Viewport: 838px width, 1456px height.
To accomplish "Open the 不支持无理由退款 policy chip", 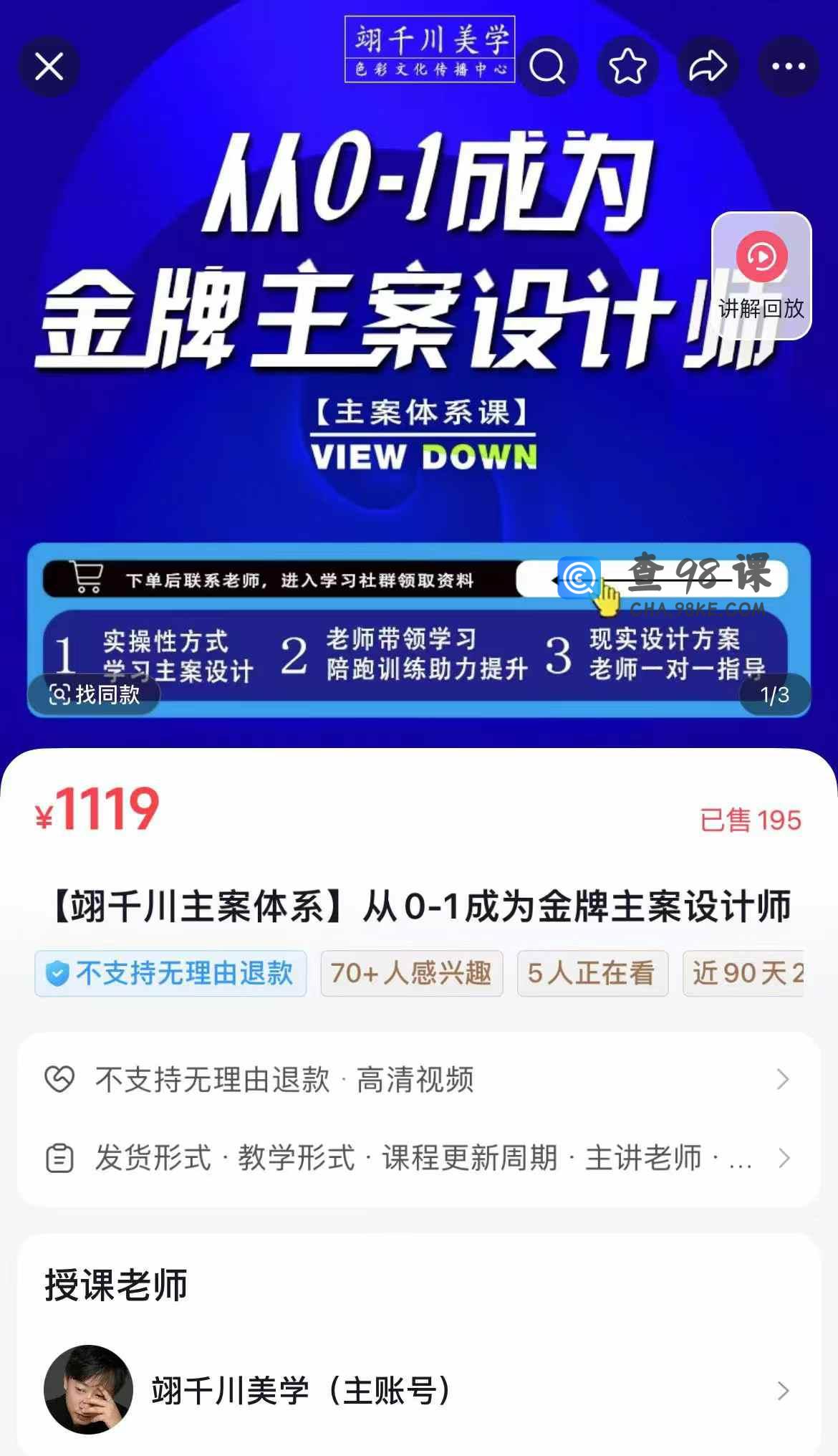I will 170,973.
